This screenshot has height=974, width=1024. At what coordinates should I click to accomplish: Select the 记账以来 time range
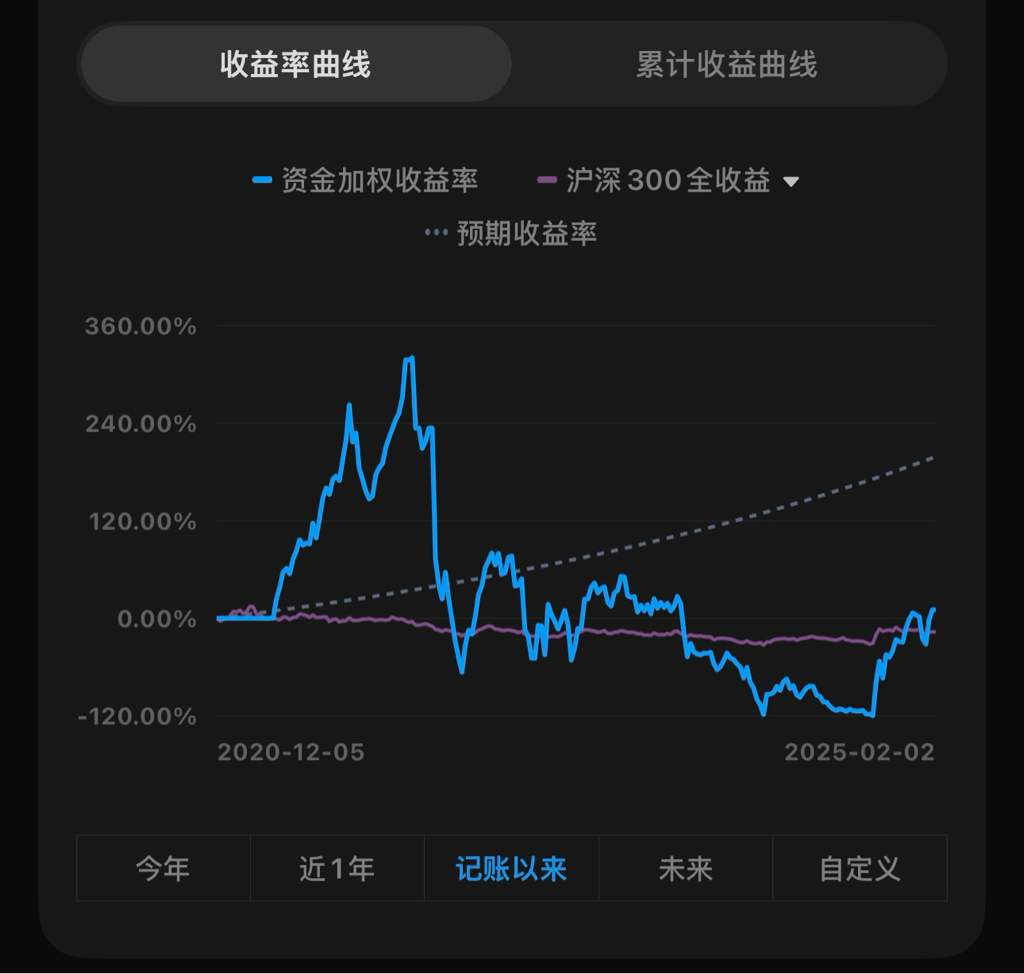511,868
